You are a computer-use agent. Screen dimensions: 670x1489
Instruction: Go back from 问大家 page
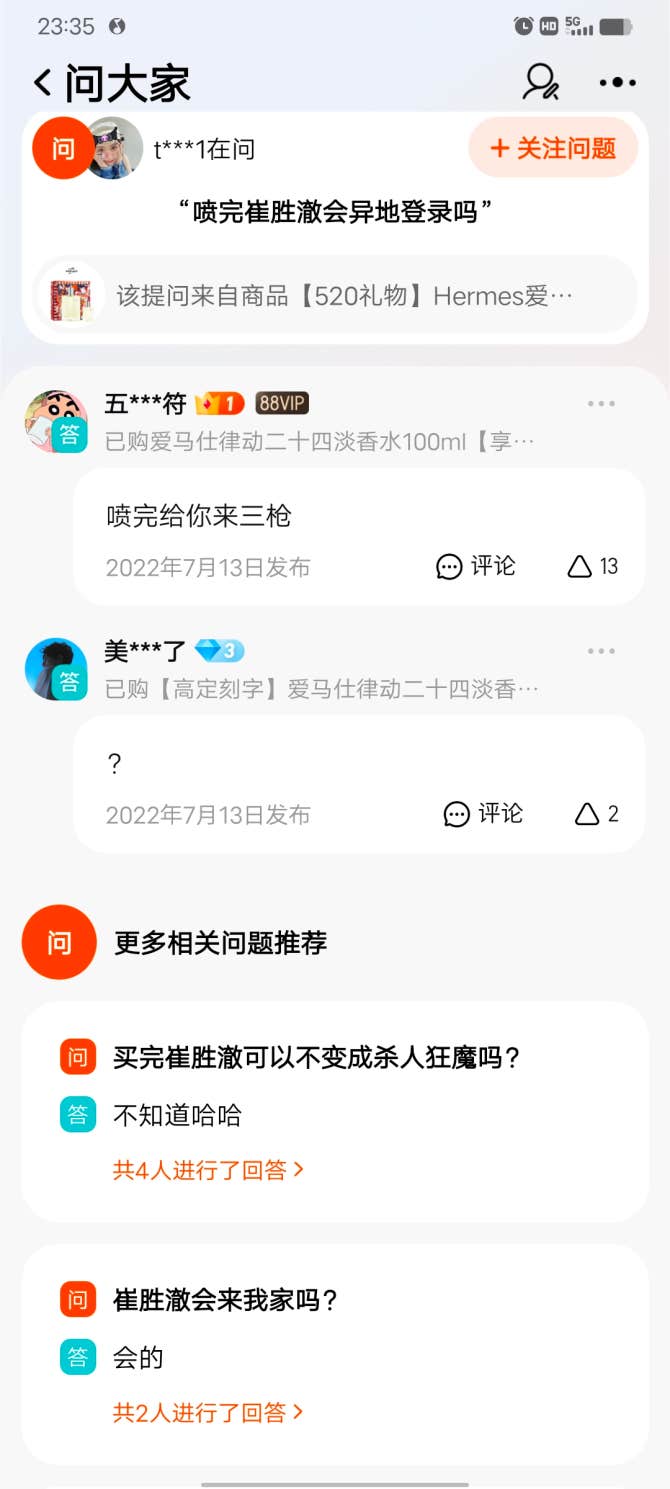[43, 83]
